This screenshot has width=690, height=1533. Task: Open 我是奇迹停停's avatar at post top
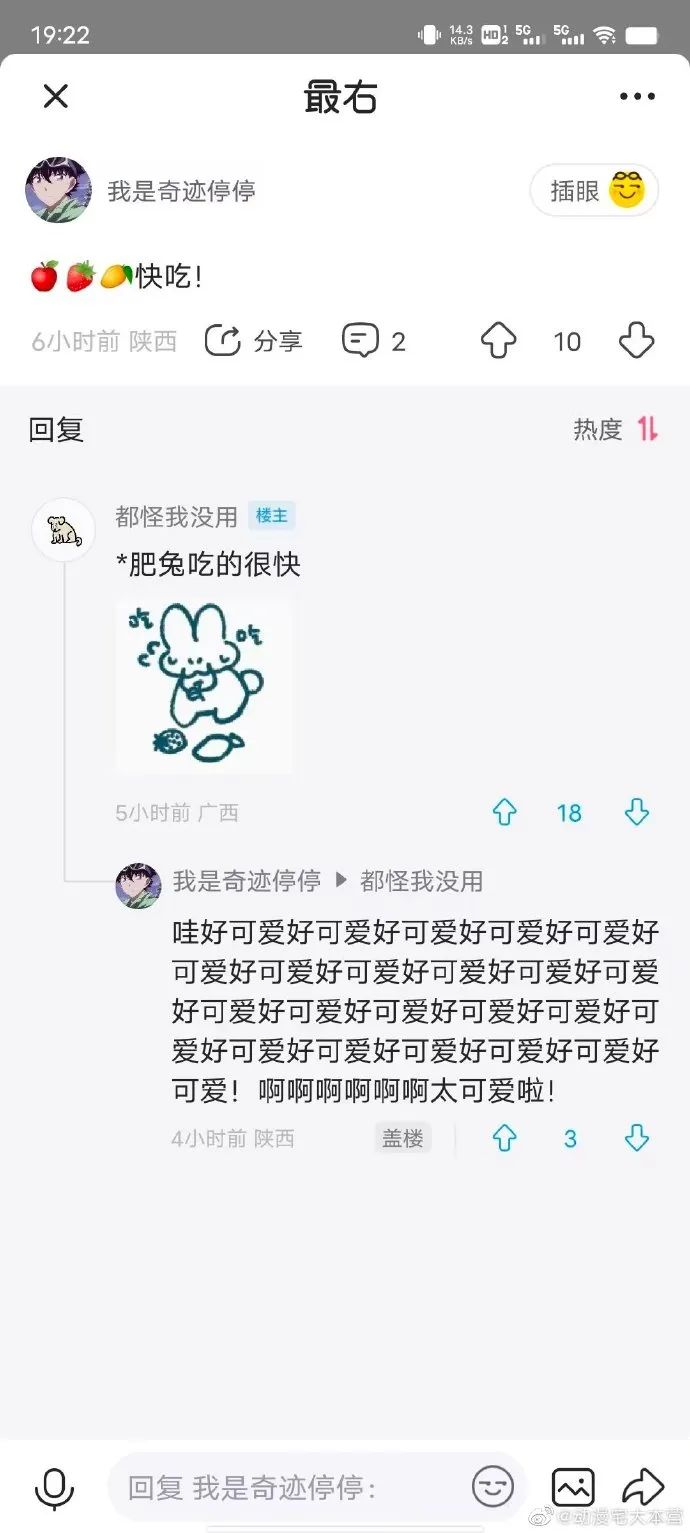click(x=58, y=190)
